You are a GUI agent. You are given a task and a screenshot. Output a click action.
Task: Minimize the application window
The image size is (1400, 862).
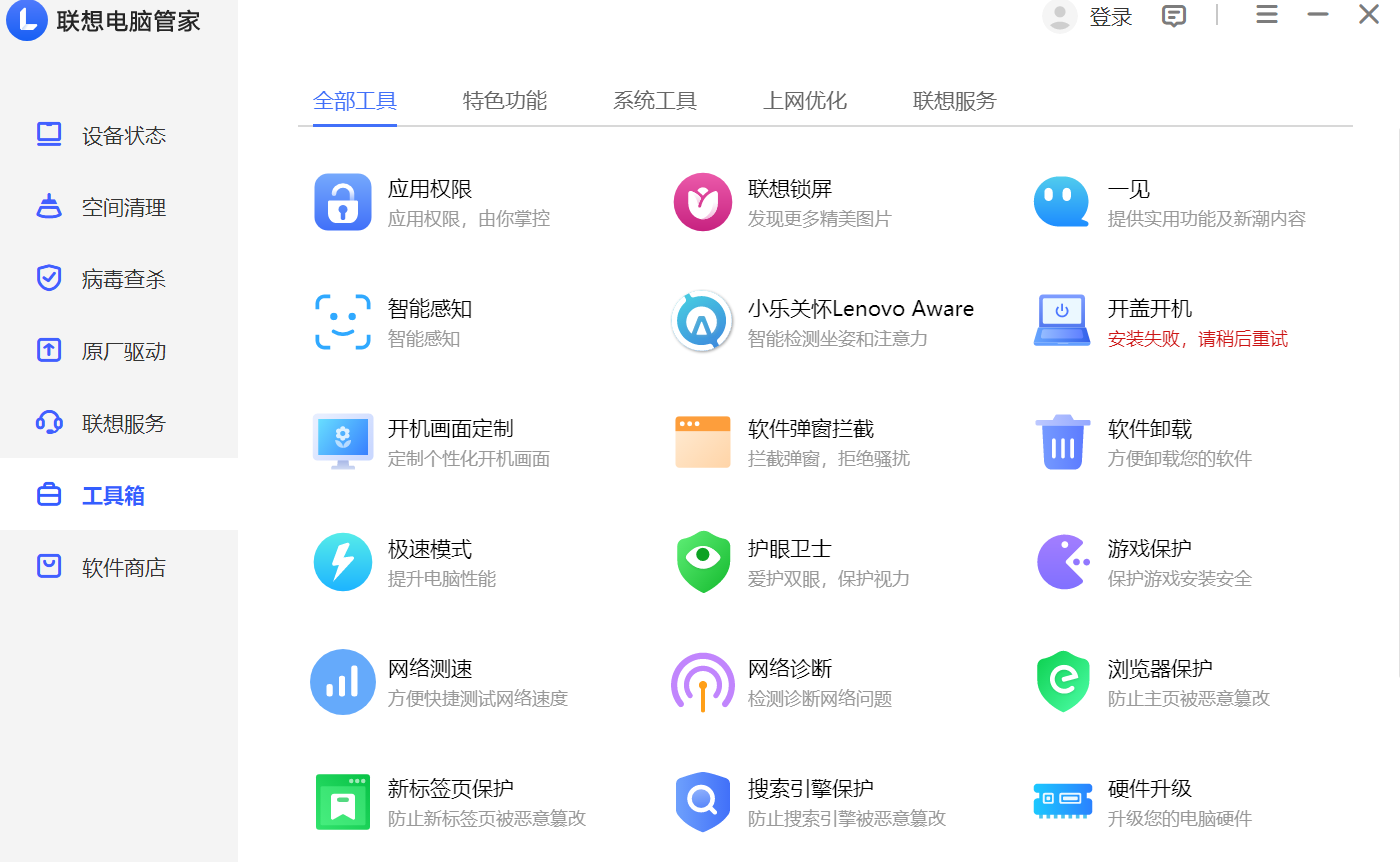coord(1318,14)
